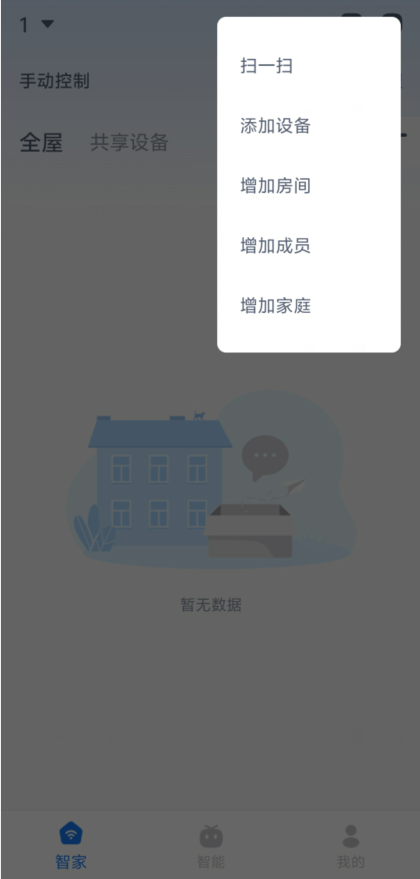The width and height of the screenshot is (420, 879).
Task: Expand the home selector dropdown labeled 1
Action: tap(36, 25)
